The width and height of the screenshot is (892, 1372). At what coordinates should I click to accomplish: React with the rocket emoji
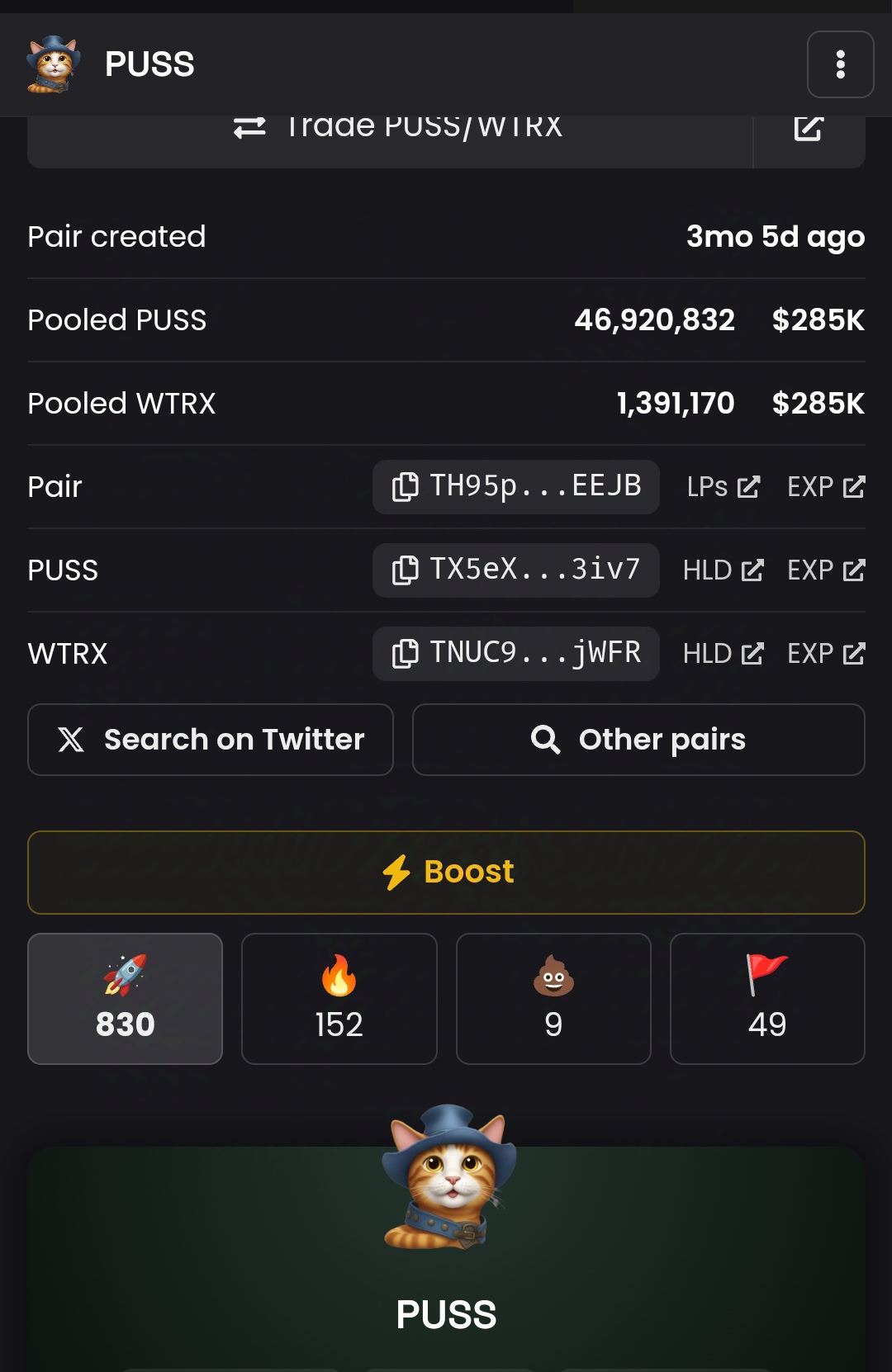[x=126, y=999]
